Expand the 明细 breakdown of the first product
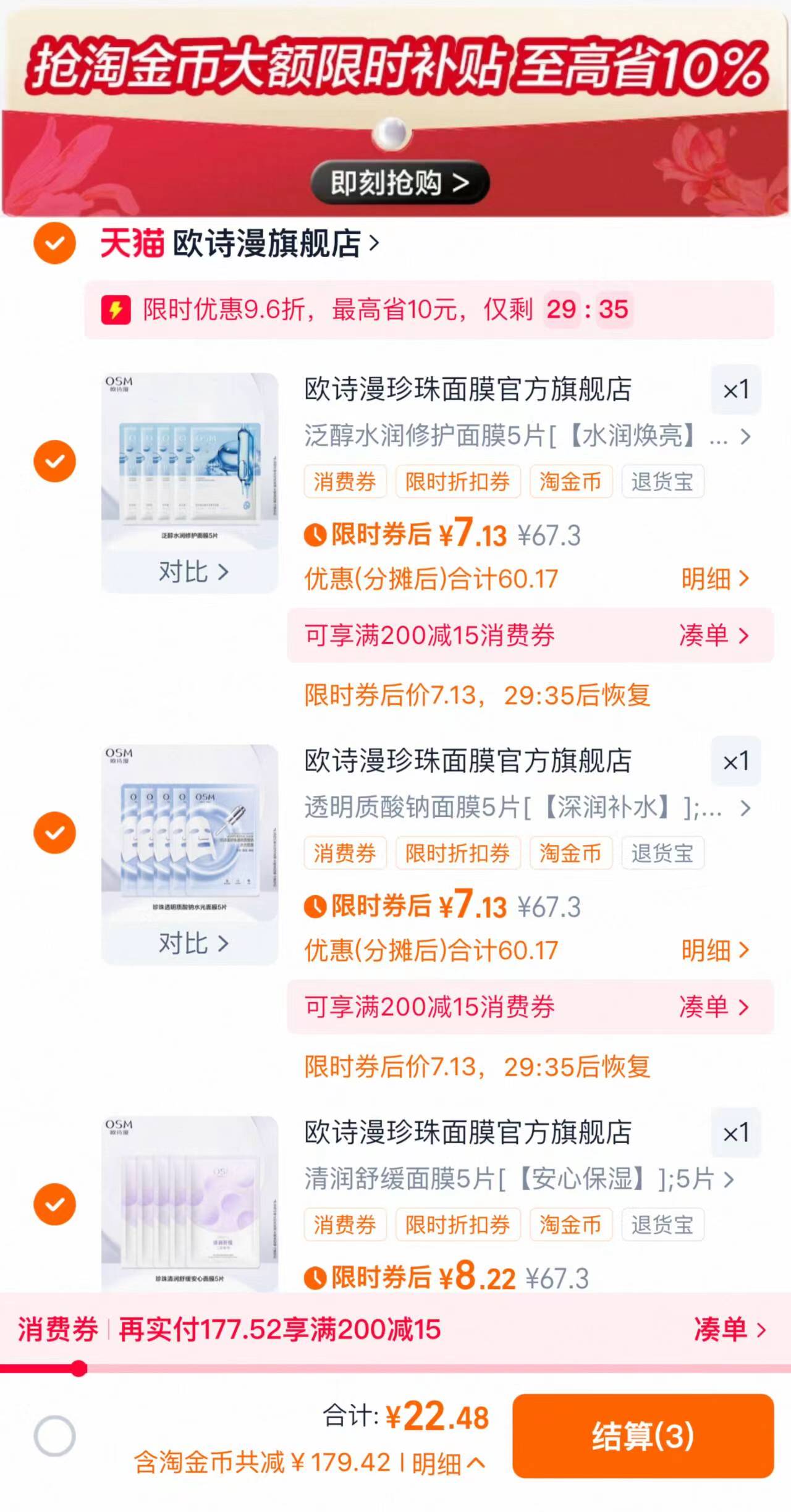The height and width of the screenshot is (1512, 791). pyautogui.click(x=718, y=580)
